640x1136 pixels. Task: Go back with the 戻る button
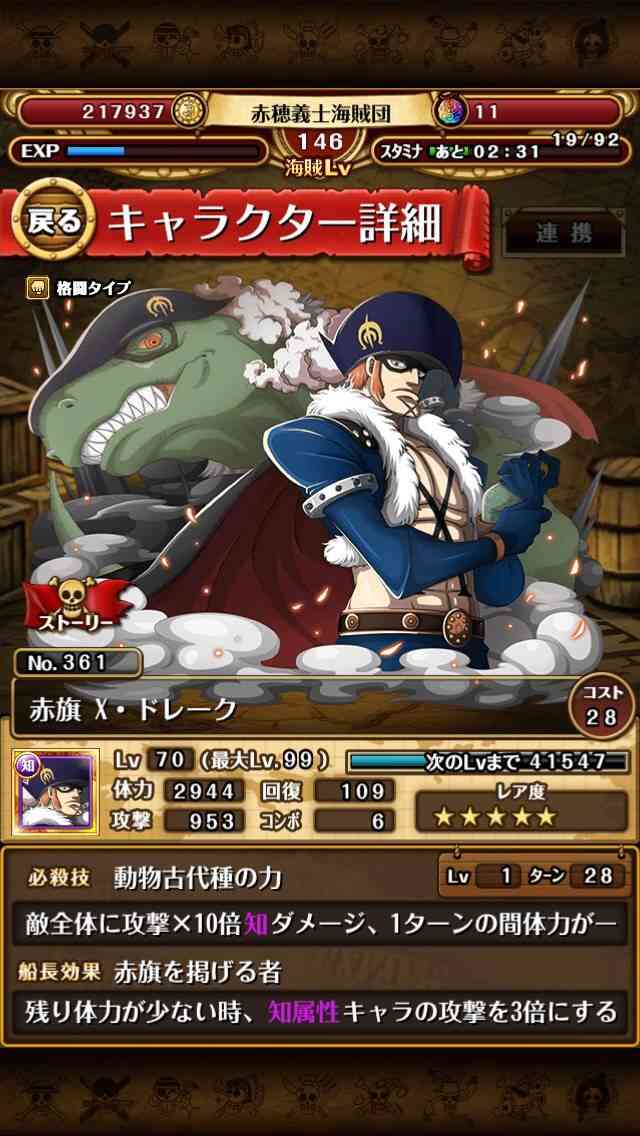[x=54, y=220]
